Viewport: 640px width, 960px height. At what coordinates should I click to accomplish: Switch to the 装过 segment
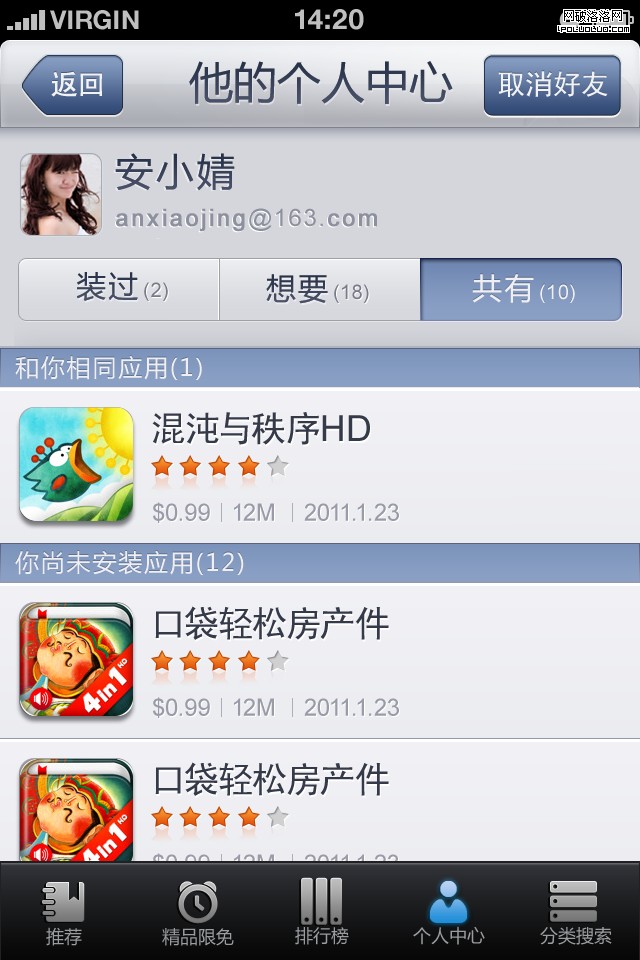[x=119, y=290]
